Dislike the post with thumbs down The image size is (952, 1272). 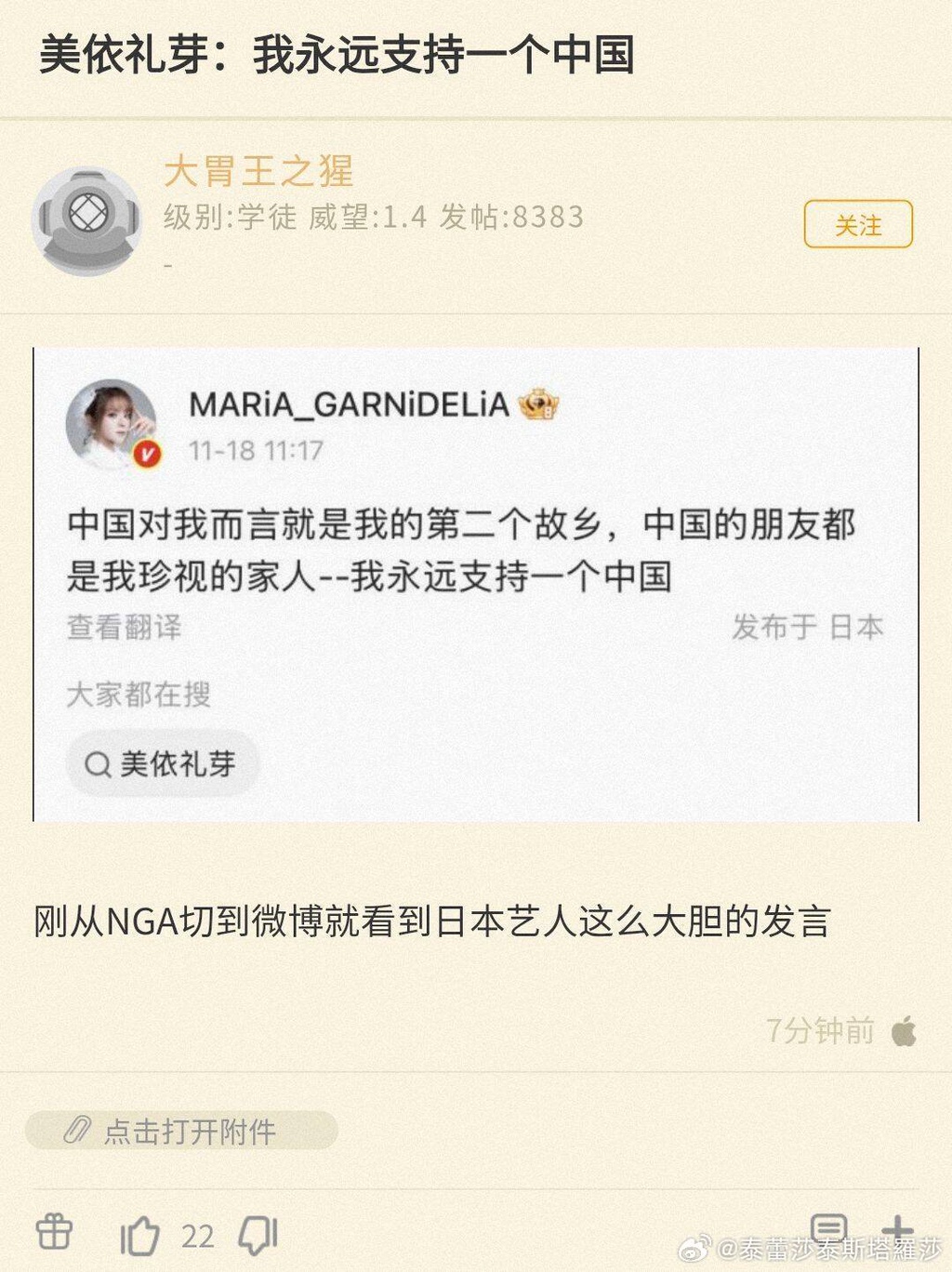click(x=258, y=1235)
